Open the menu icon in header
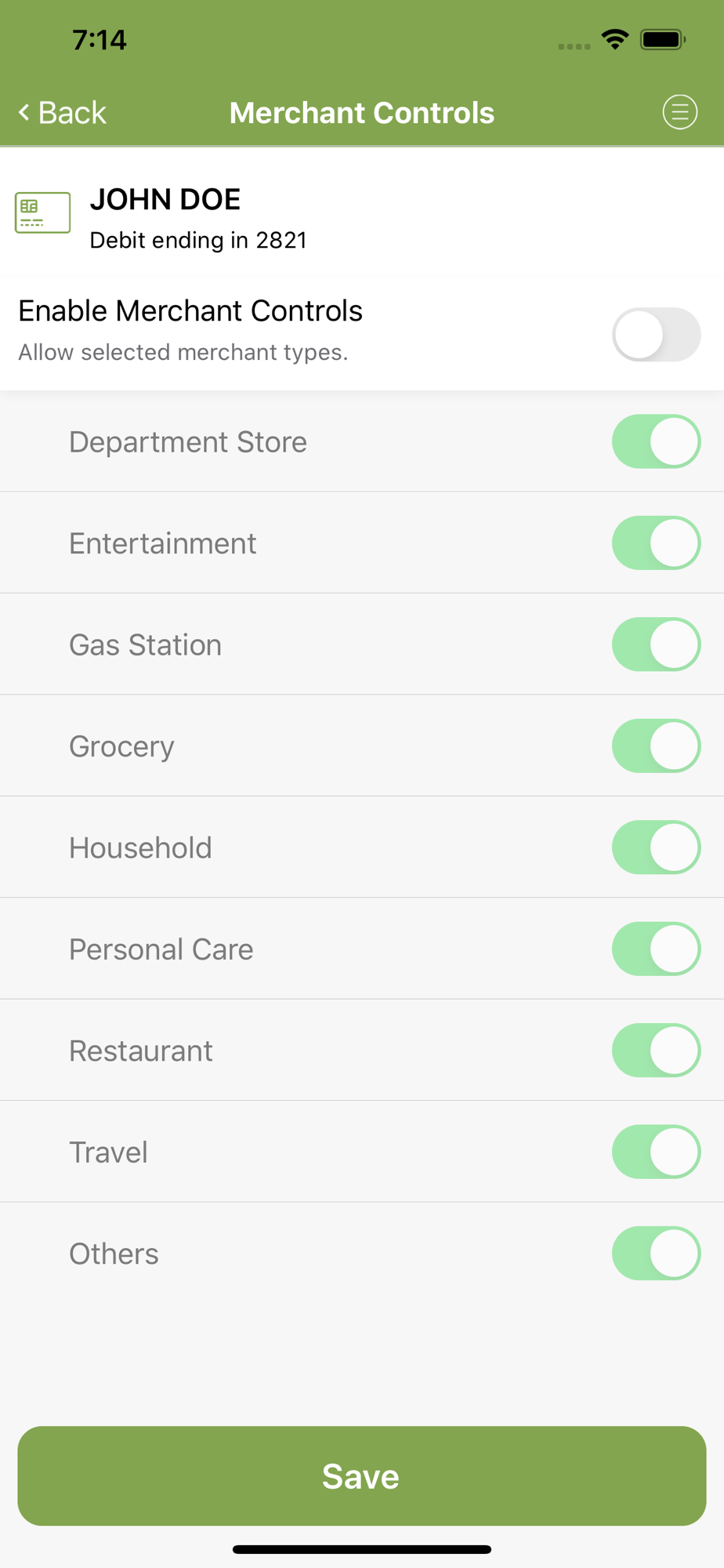 point(679,112)
